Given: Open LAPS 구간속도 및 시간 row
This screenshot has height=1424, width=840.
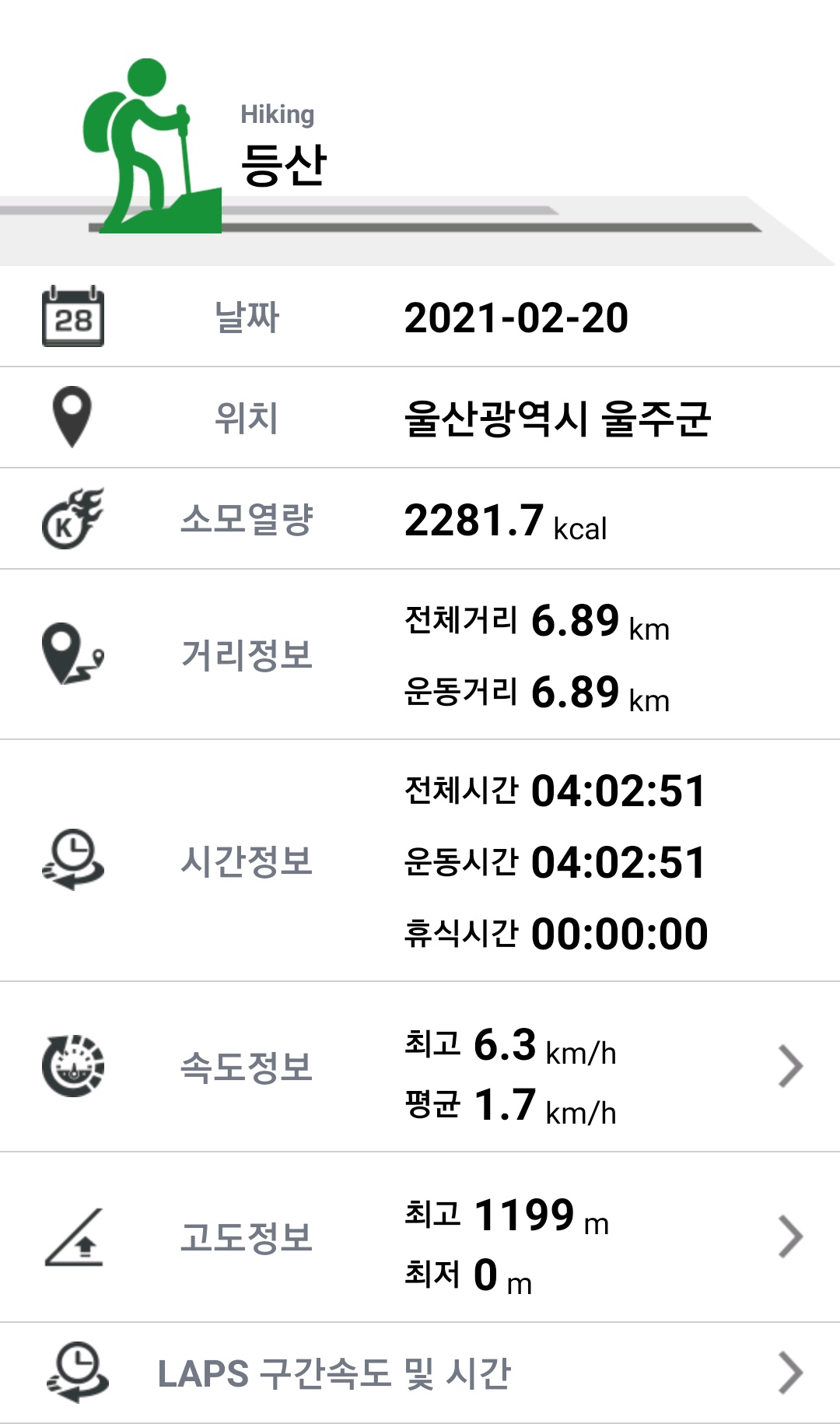Looking at the screenshot, I should (420, 1373).
